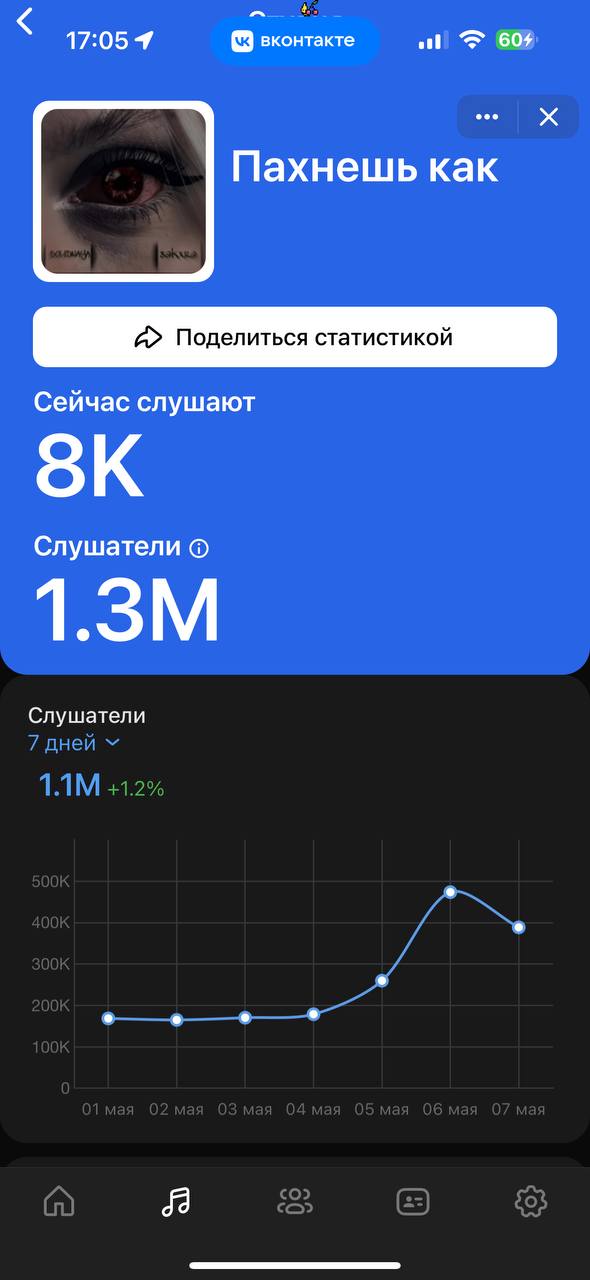Tap Поделиться статистикой button
Viewport: 590px width, 1280px height.
tap(295, 337)
